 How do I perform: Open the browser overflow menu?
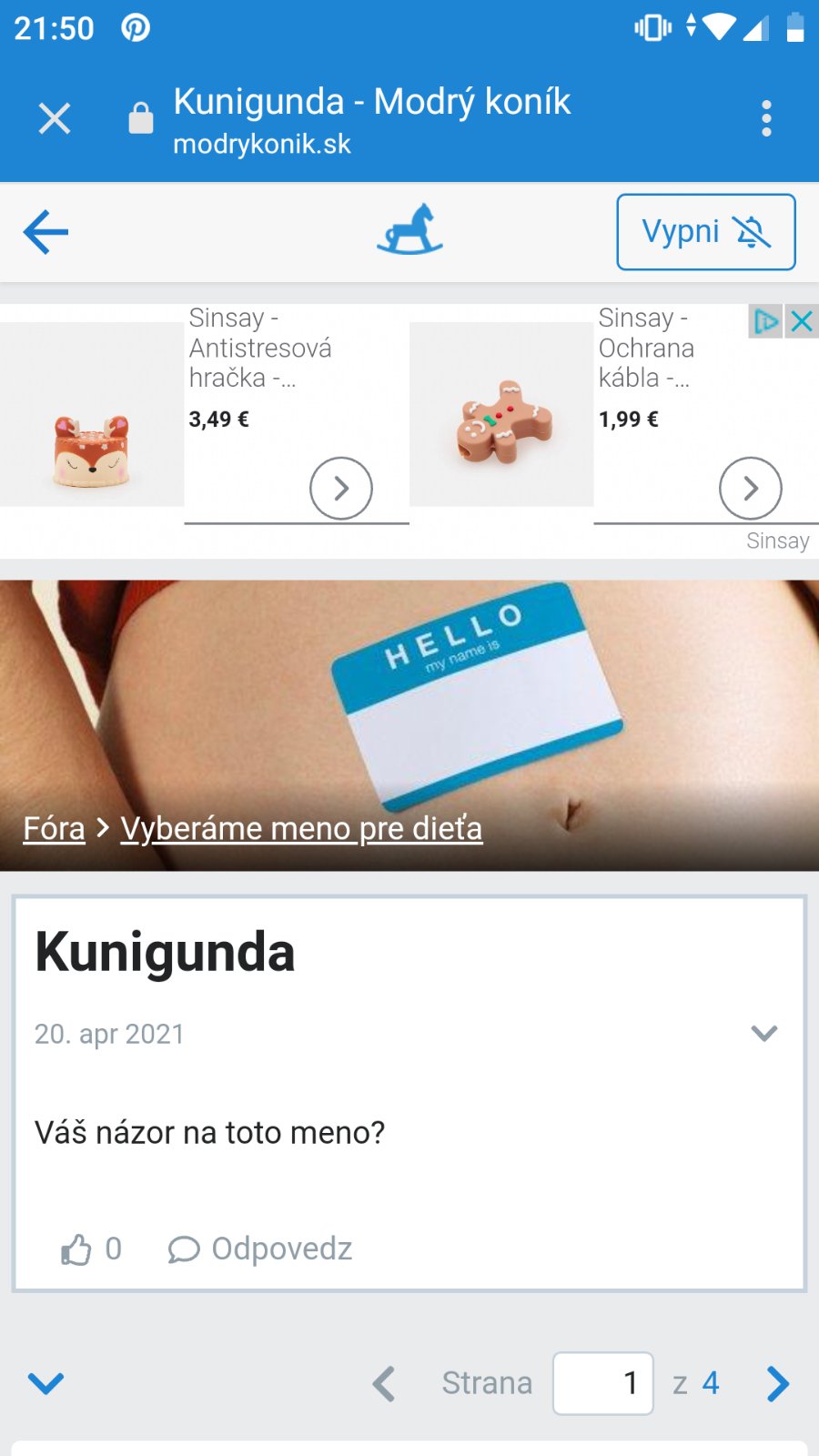point(766,118)
